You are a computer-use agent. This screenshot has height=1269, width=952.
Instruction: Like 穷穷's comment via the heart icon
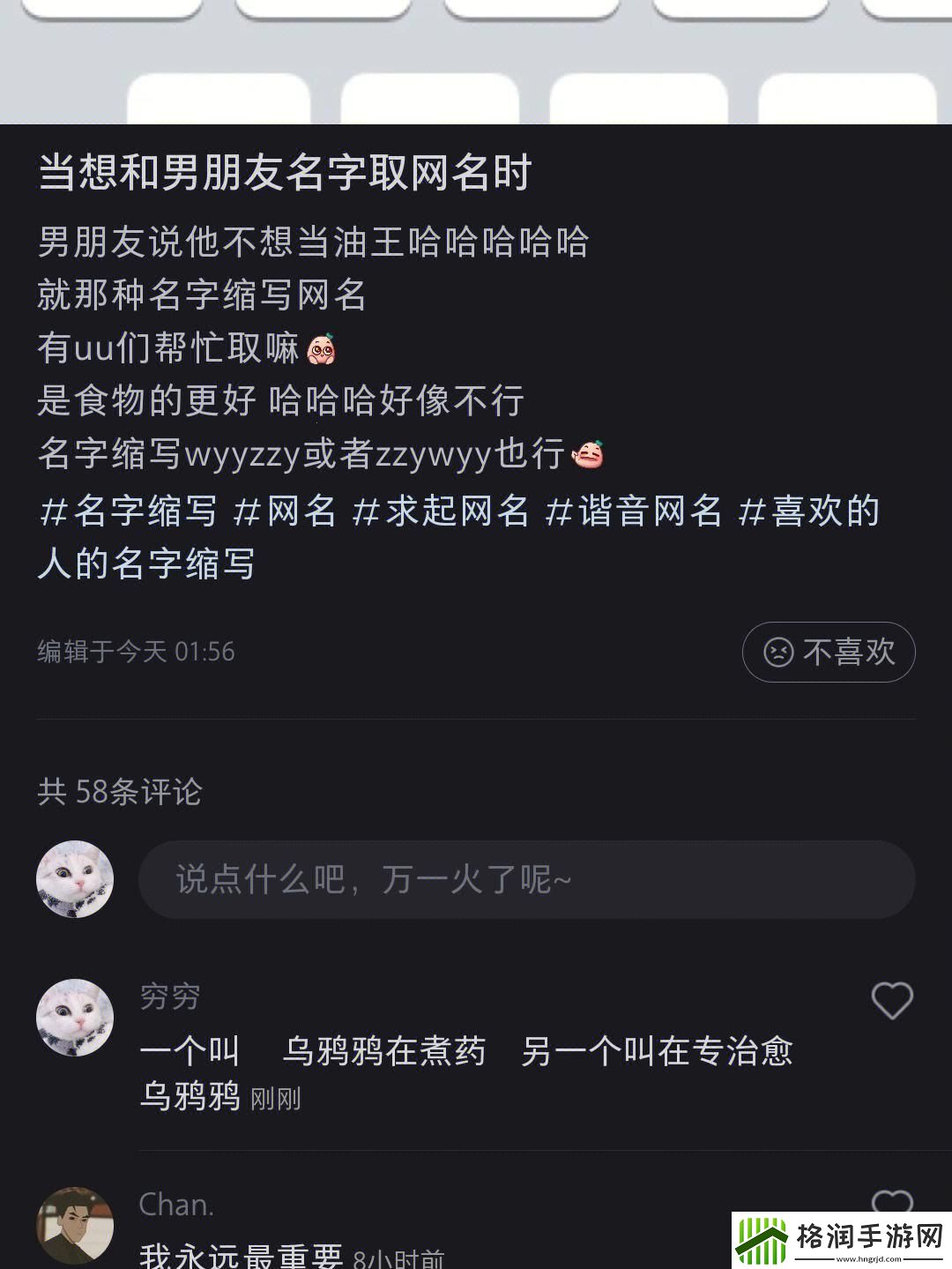pos(894,999)
